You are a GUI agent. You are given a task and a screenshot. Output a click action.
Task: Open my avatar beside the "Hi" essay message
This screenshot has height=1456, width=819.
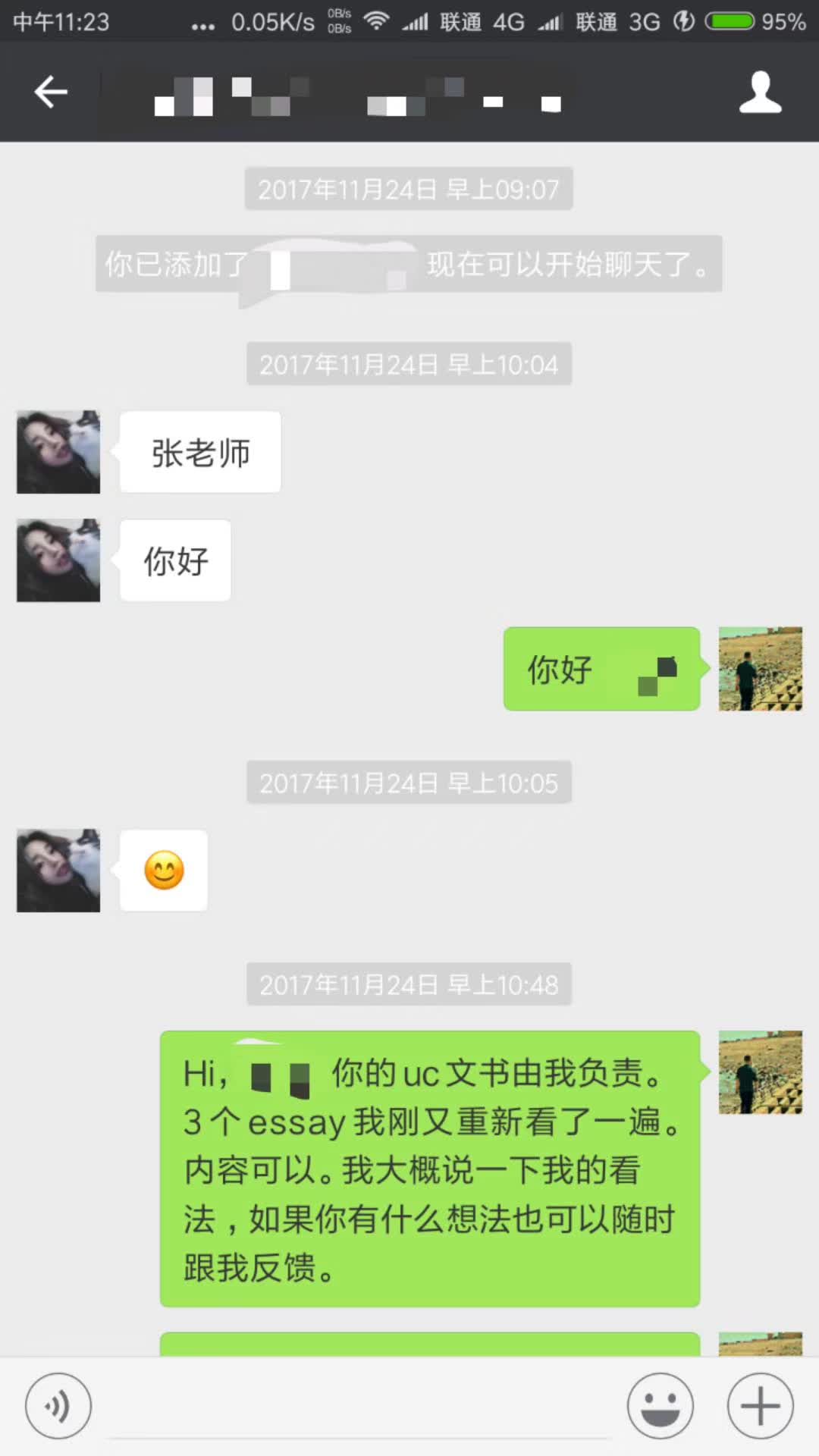point(760,1072)
